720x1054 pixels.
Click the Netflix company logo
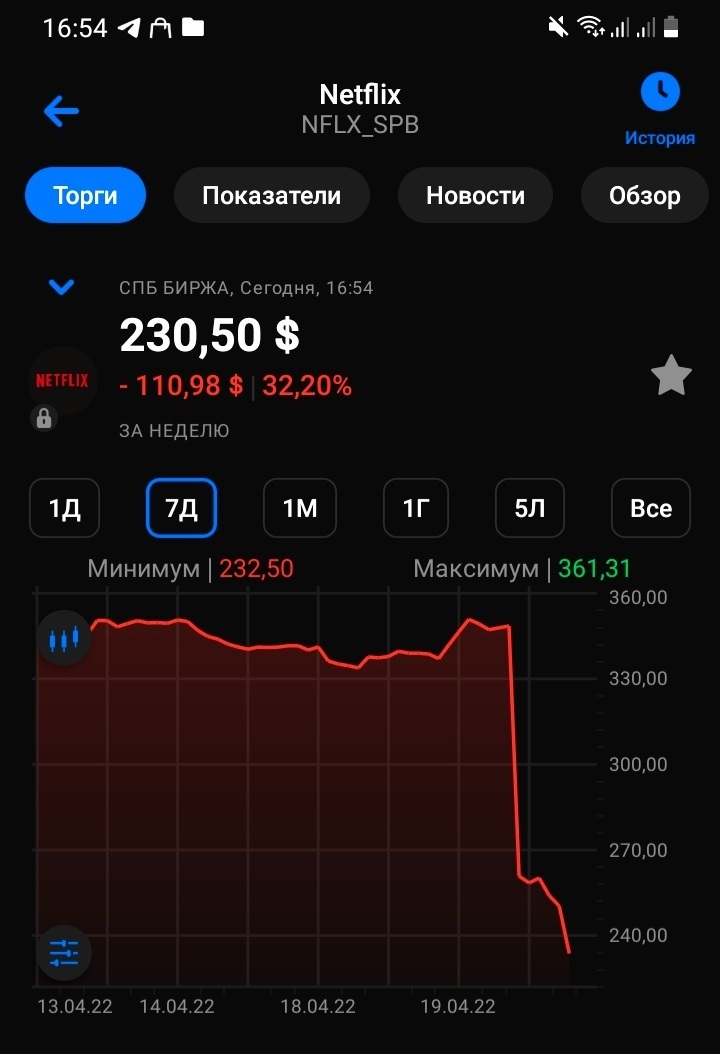[x=62, y=380]
